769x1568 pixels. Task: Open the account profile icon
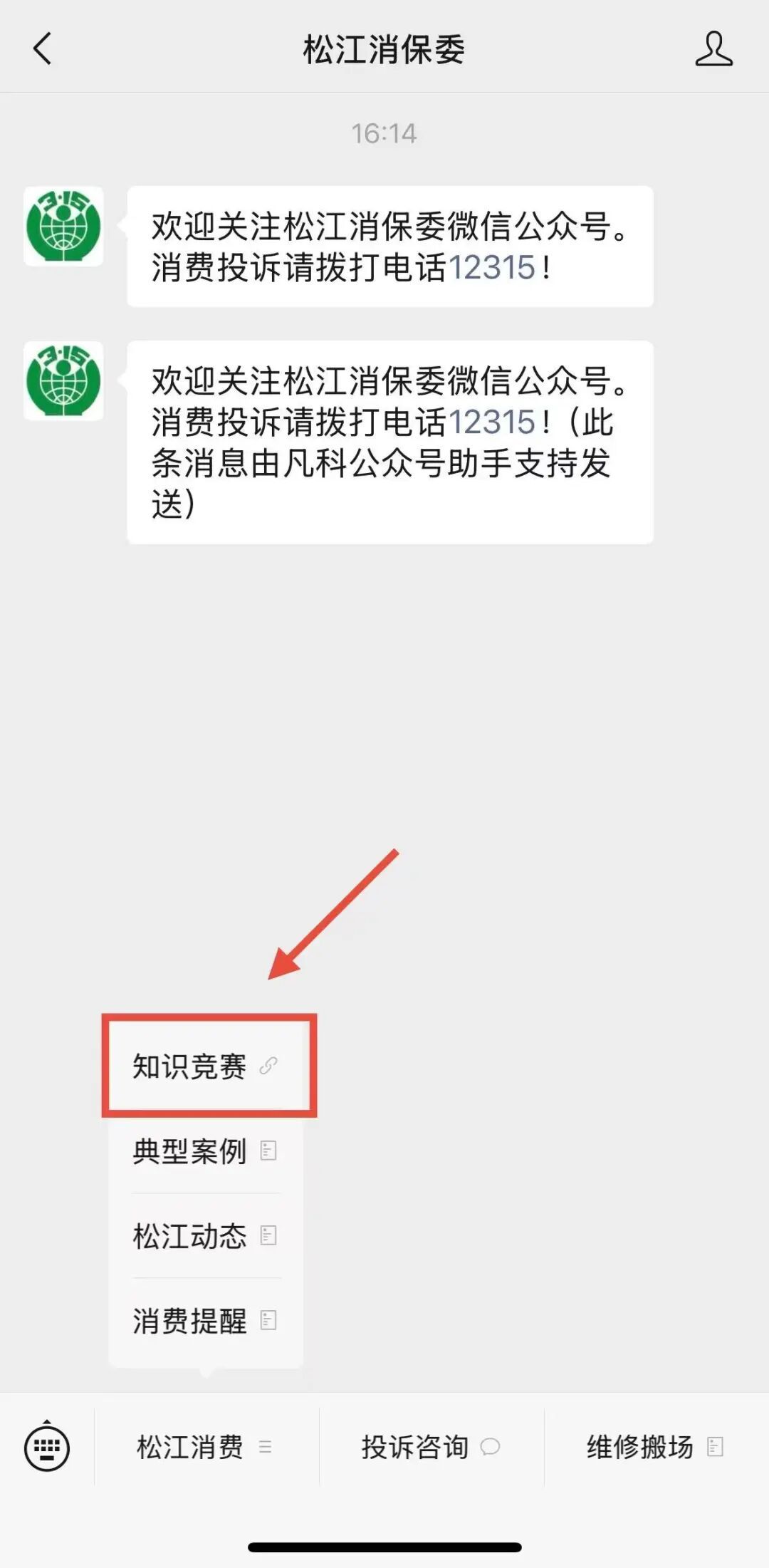713,49
